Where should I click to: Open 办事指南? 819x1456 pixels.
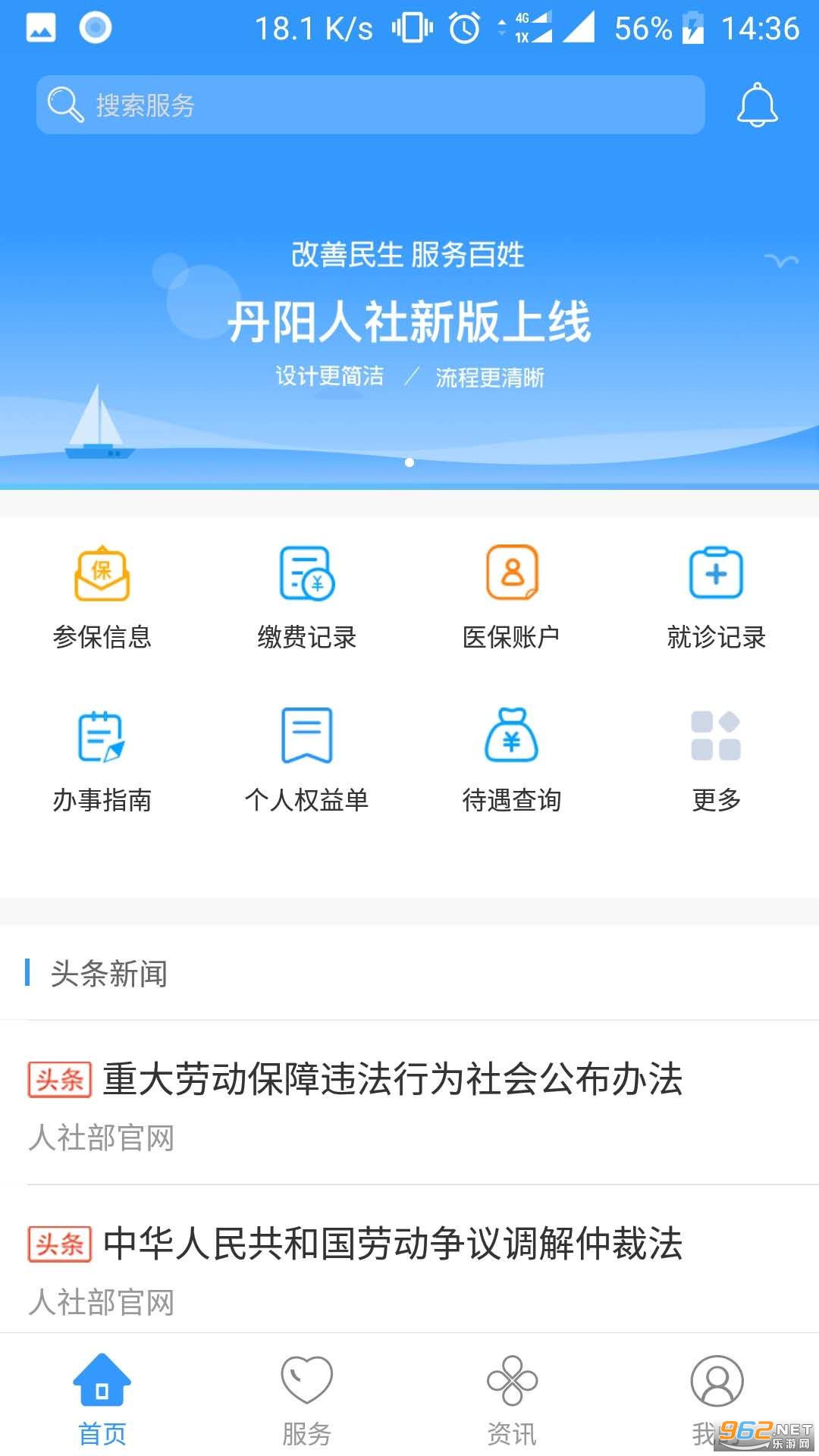click(102, 760)
